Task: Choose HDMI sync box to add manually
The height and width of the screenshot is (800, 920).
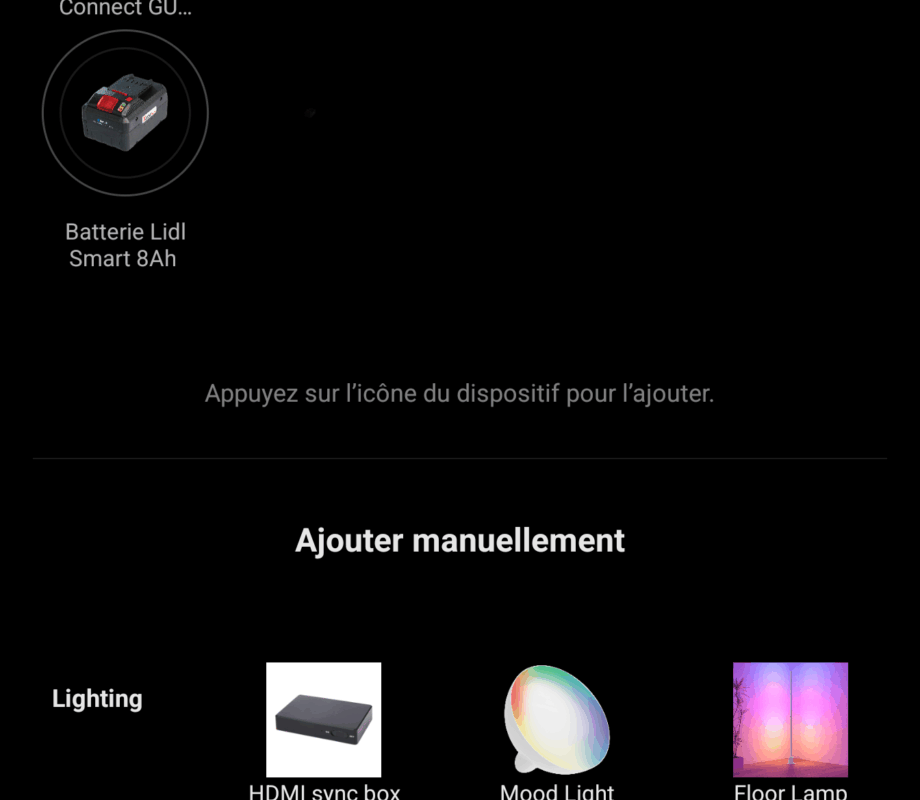Action: (323, 720)
